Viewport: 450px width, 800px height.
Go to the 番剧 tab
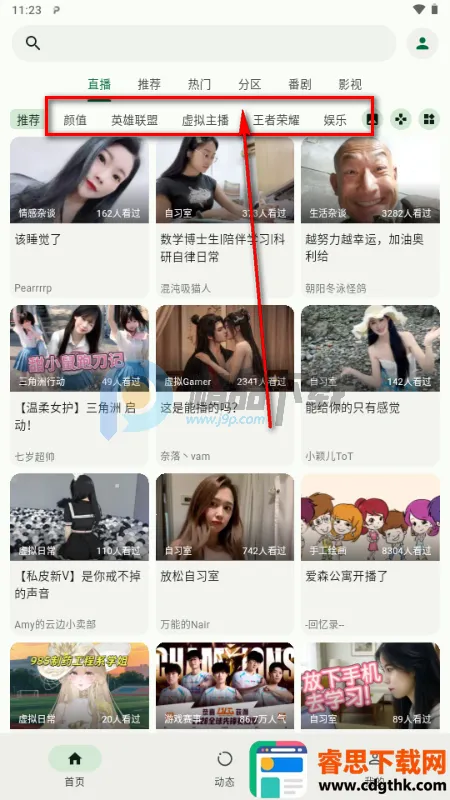(x=299, y=84)
